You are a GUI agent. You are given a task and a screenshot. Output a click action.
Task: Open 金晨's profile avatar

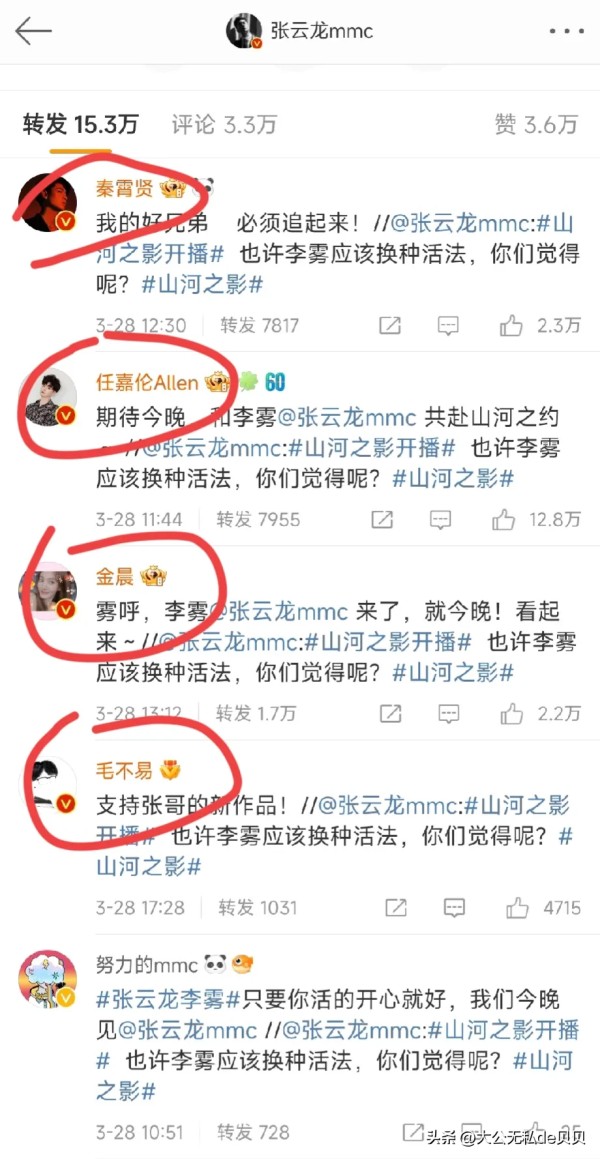(48, 592)
